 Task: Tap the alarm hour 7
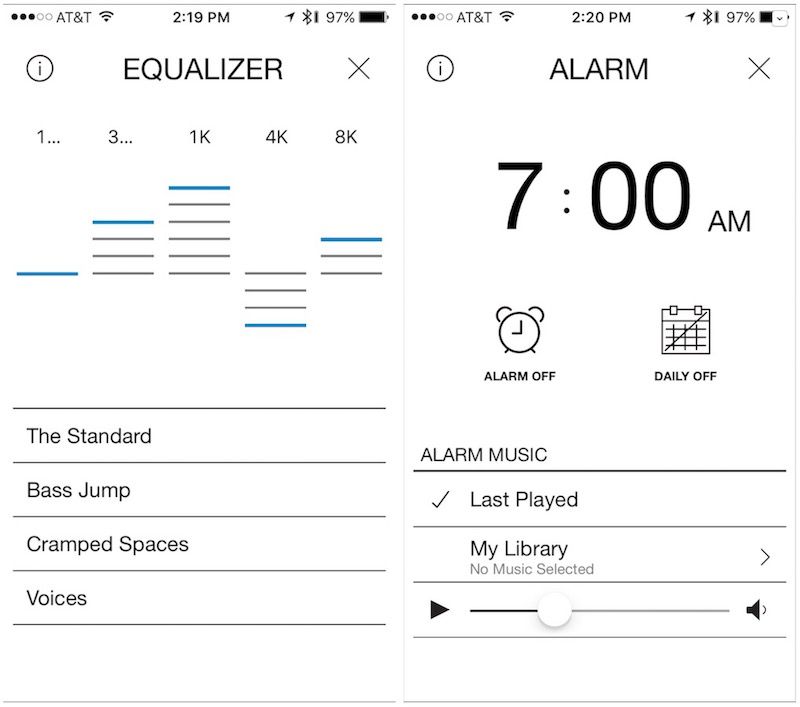pyautogui.click(x=520, y=197)
